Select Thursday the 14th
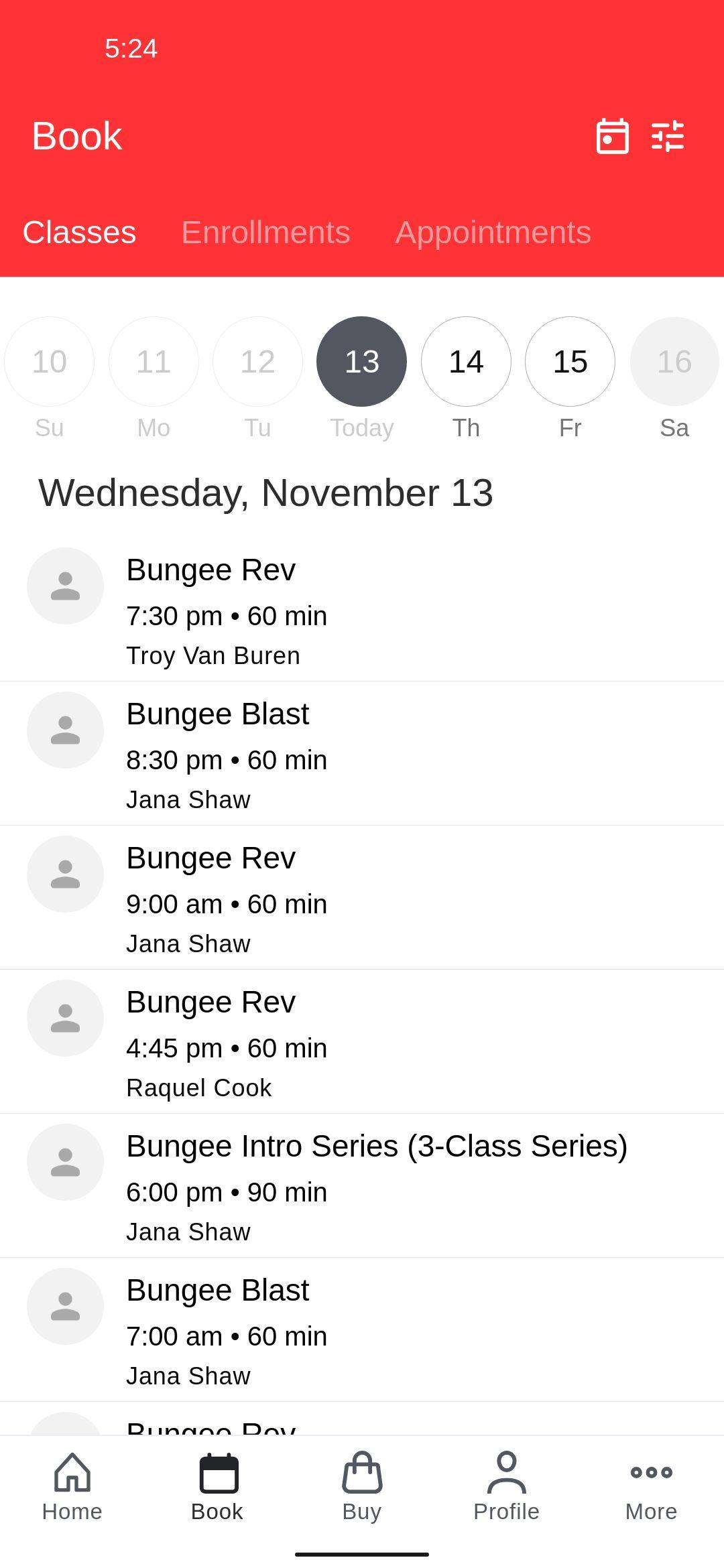 (x=466, y=361)
